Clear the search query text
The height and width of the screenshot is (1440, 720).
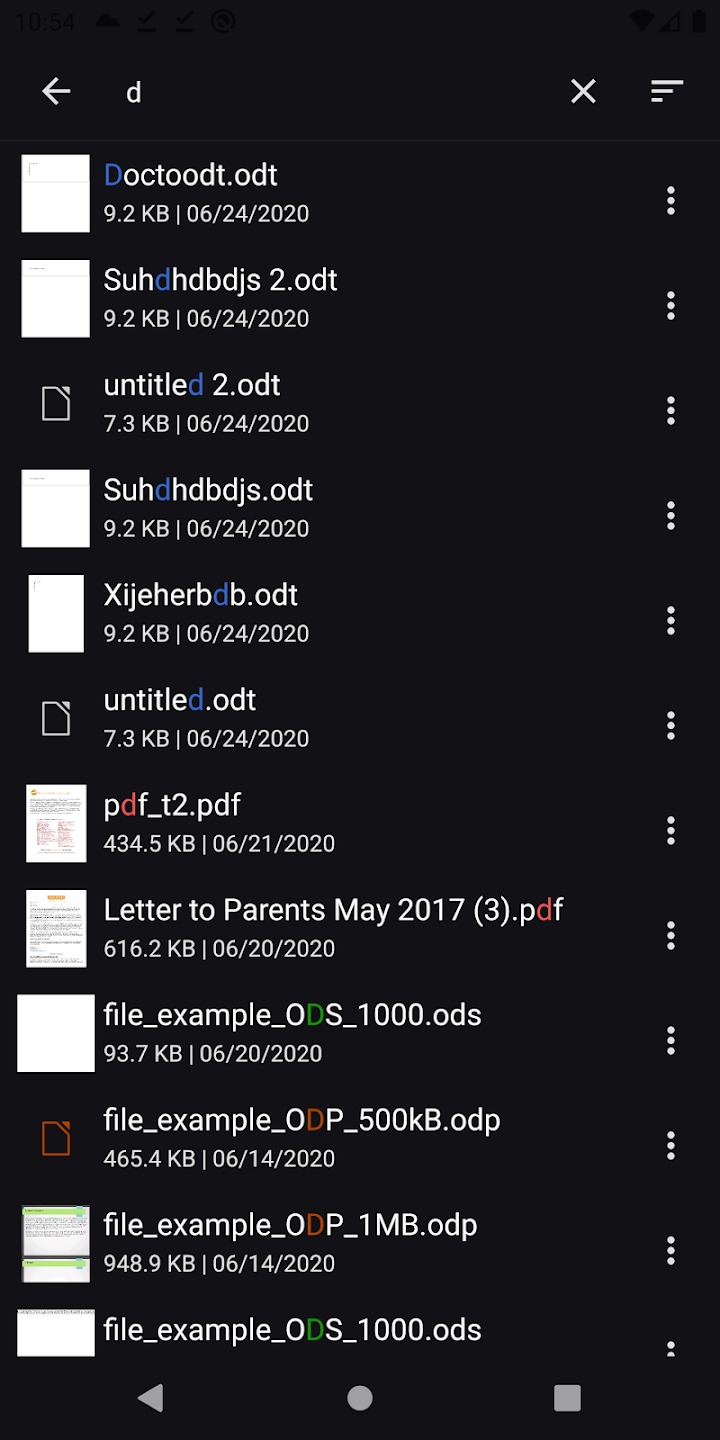(583, 92)
